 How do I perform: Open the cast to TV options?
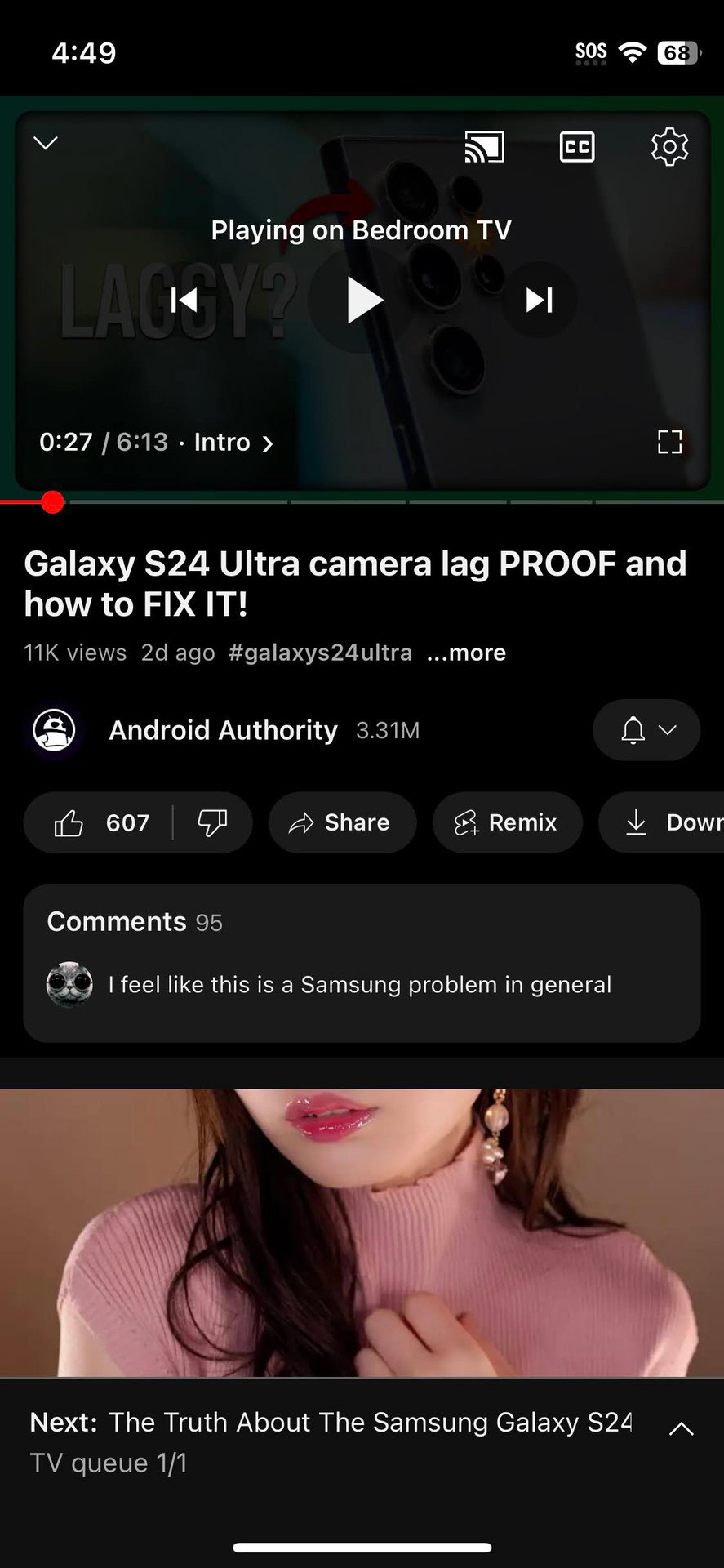pos(484,147)
